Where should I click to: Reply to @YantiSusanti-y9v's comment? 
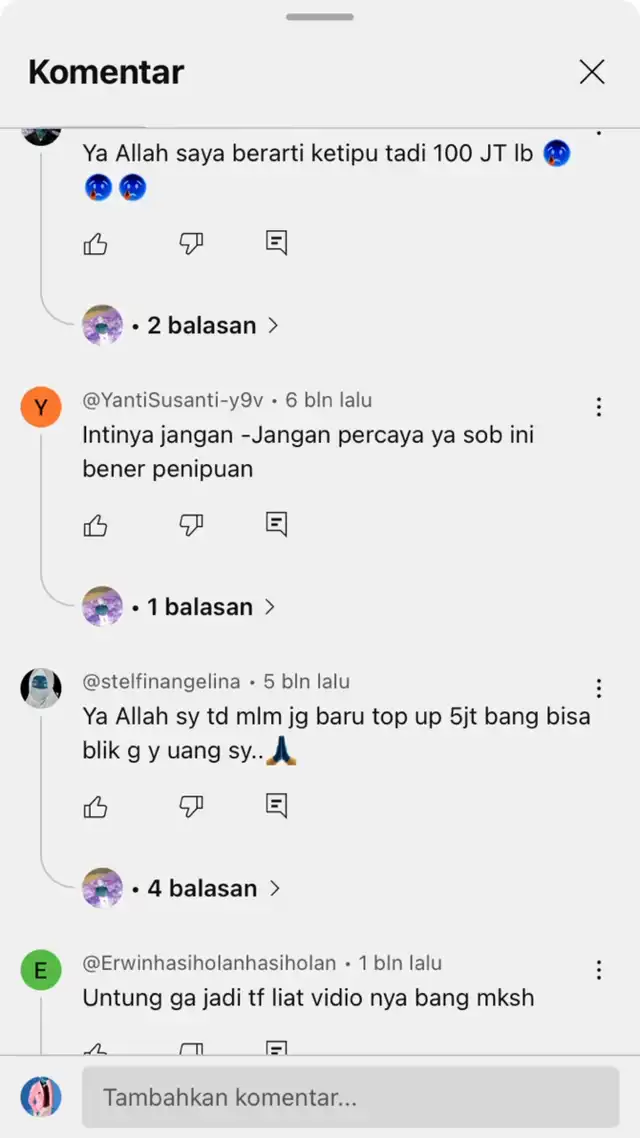point(277,525)
